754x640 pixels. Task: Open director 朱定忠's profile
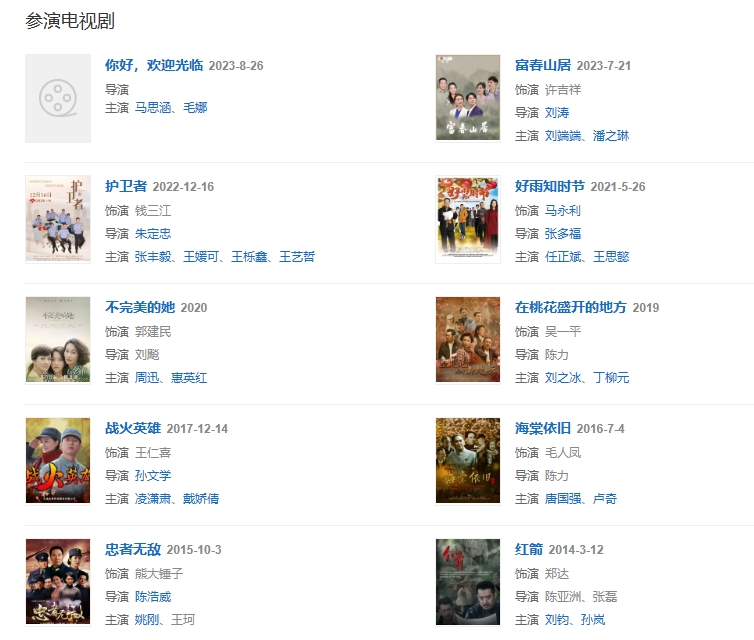point(153,234)
